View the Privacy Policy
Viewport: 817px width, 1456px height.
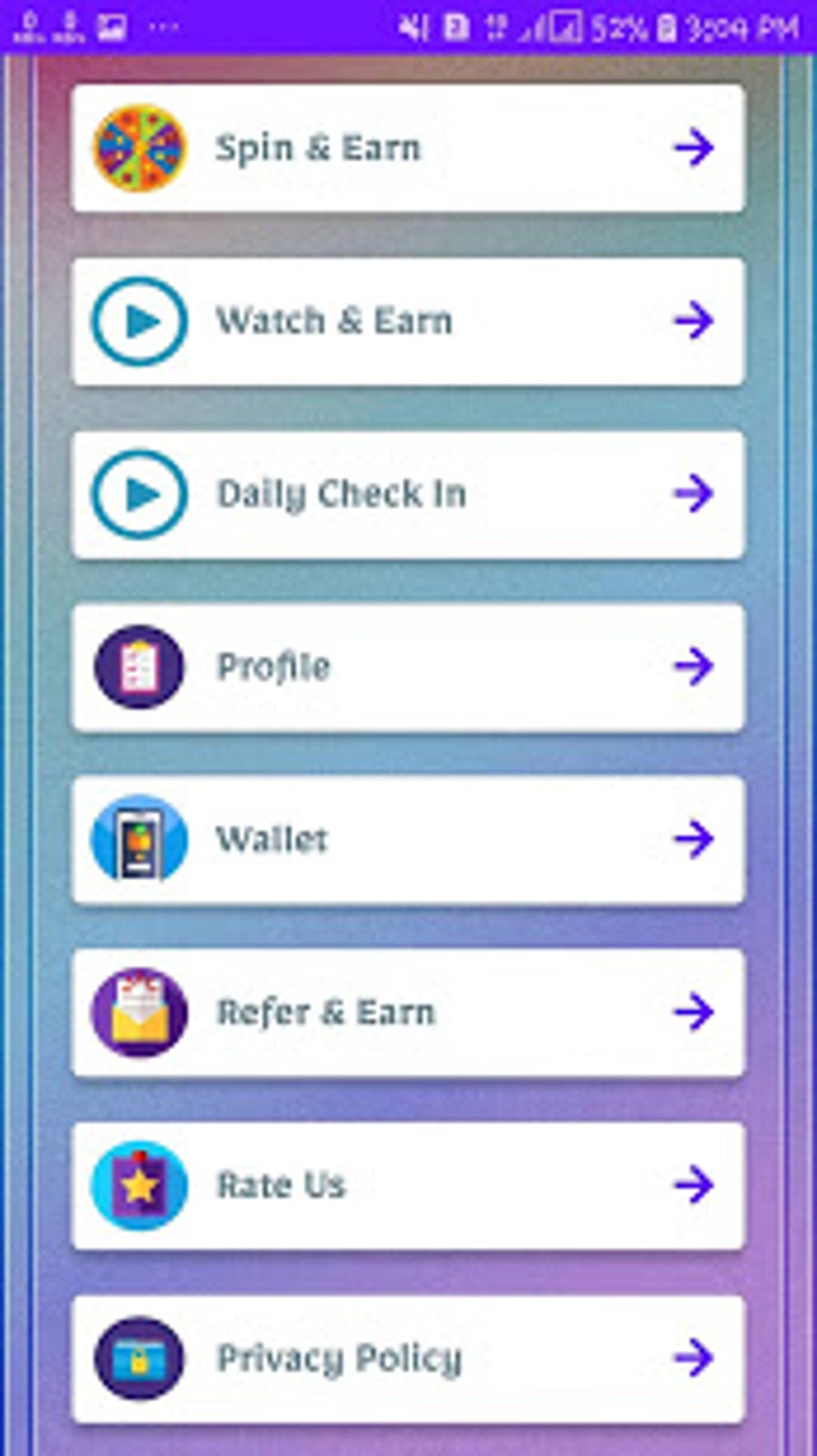pyautogui.click(x=408, y=1359)
